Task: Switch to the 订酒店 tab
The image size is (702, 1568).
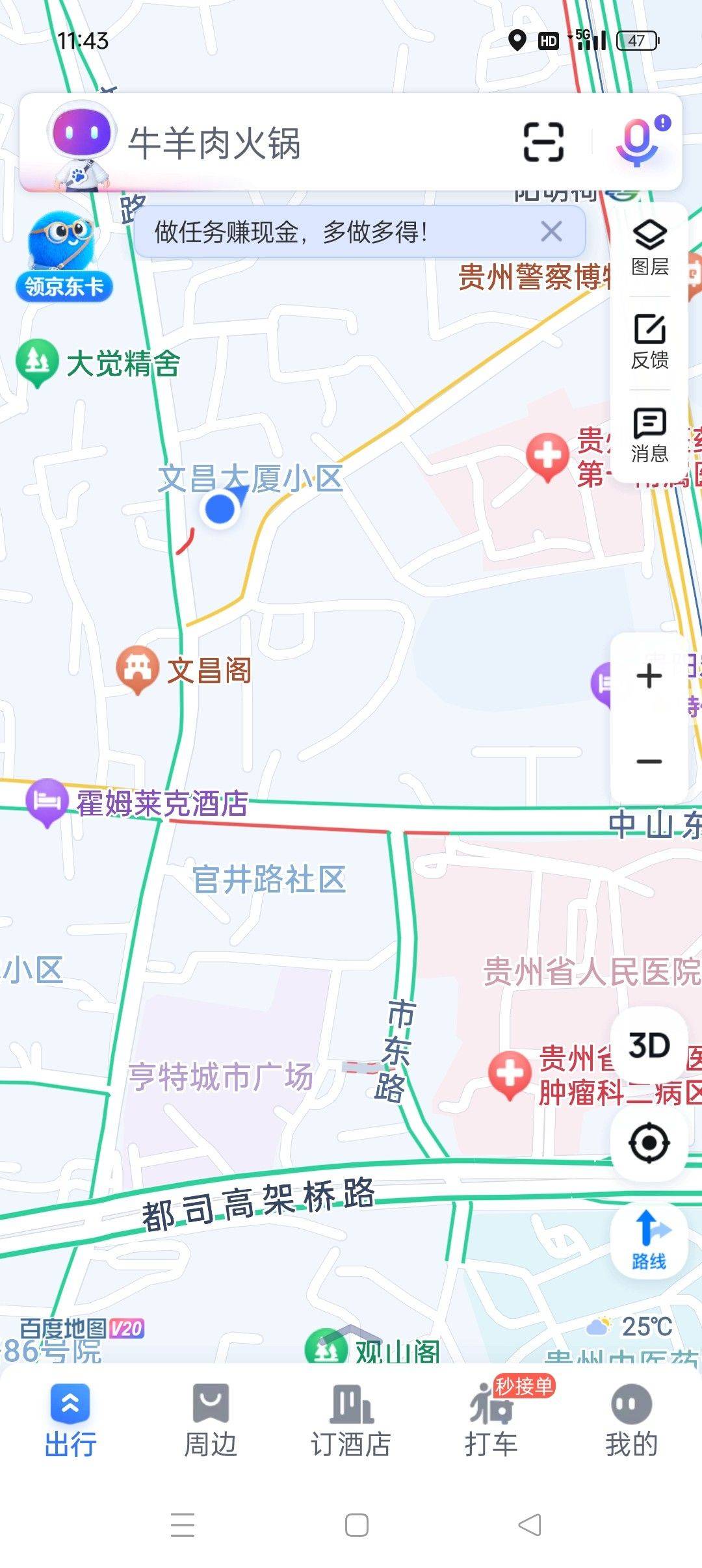Action: pos(351,1421)
